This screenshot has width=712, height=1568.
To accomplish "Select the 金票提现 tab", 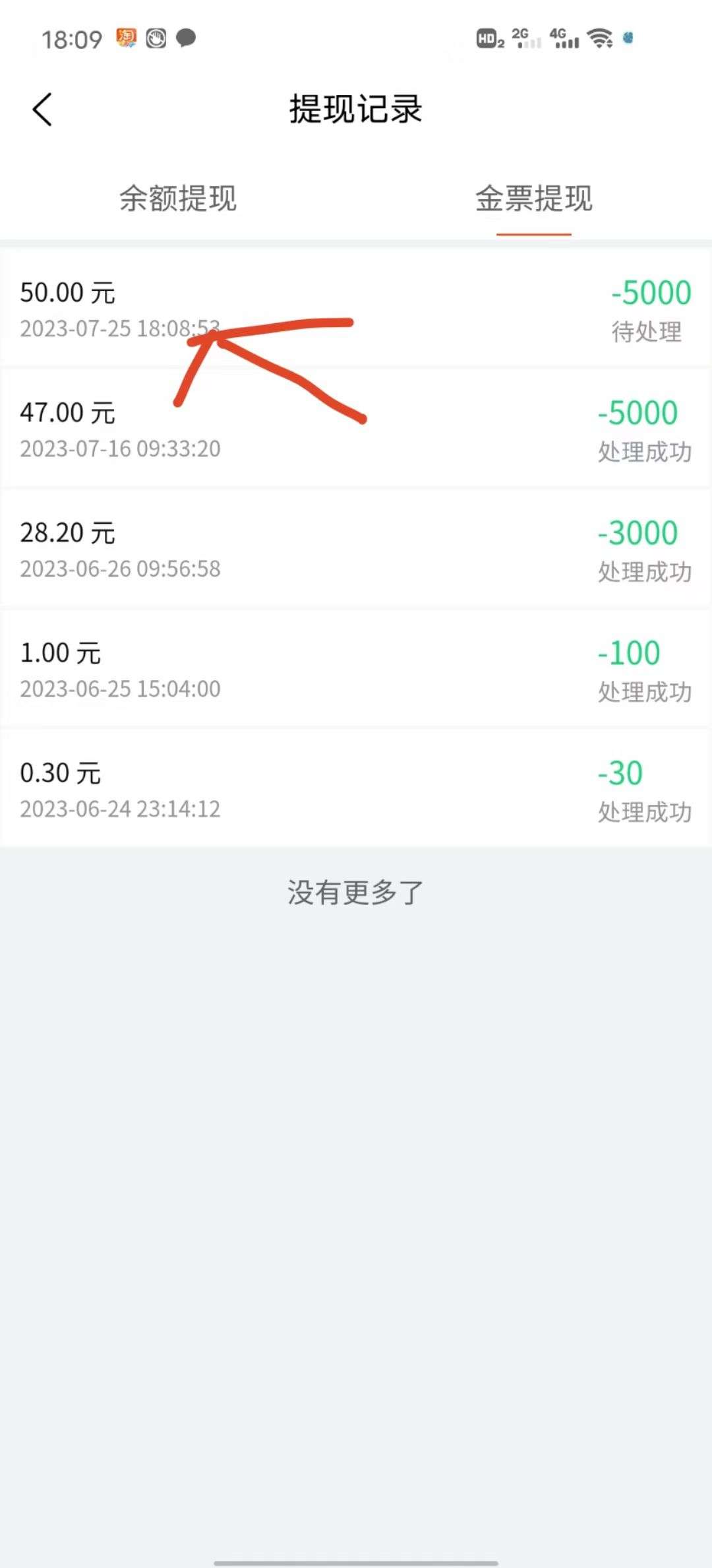I will pyautogui.click(x=534, y=199).
